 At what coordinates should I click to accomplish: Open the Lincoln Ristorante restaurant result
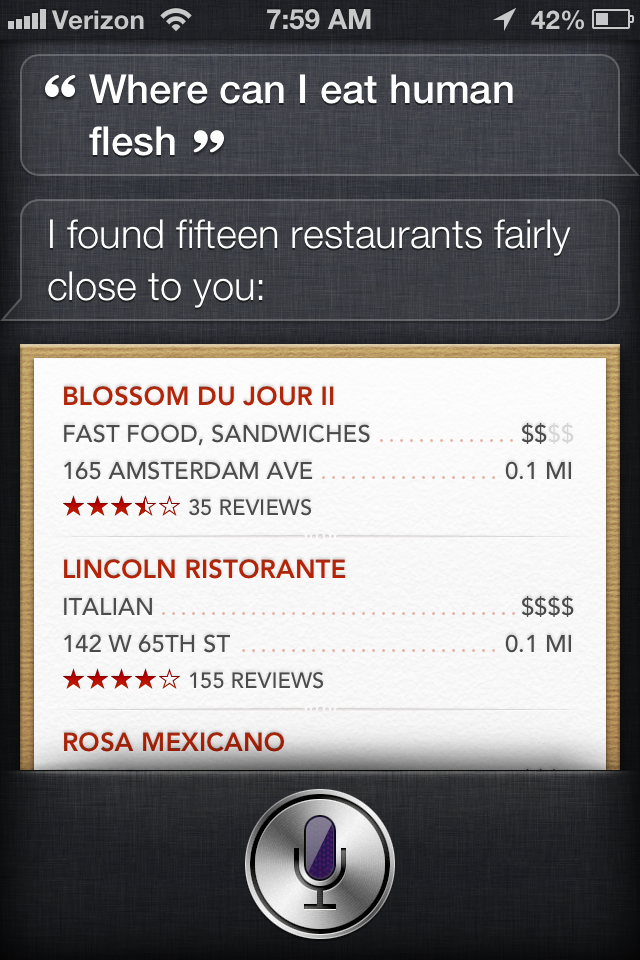(x=318, y=624)
